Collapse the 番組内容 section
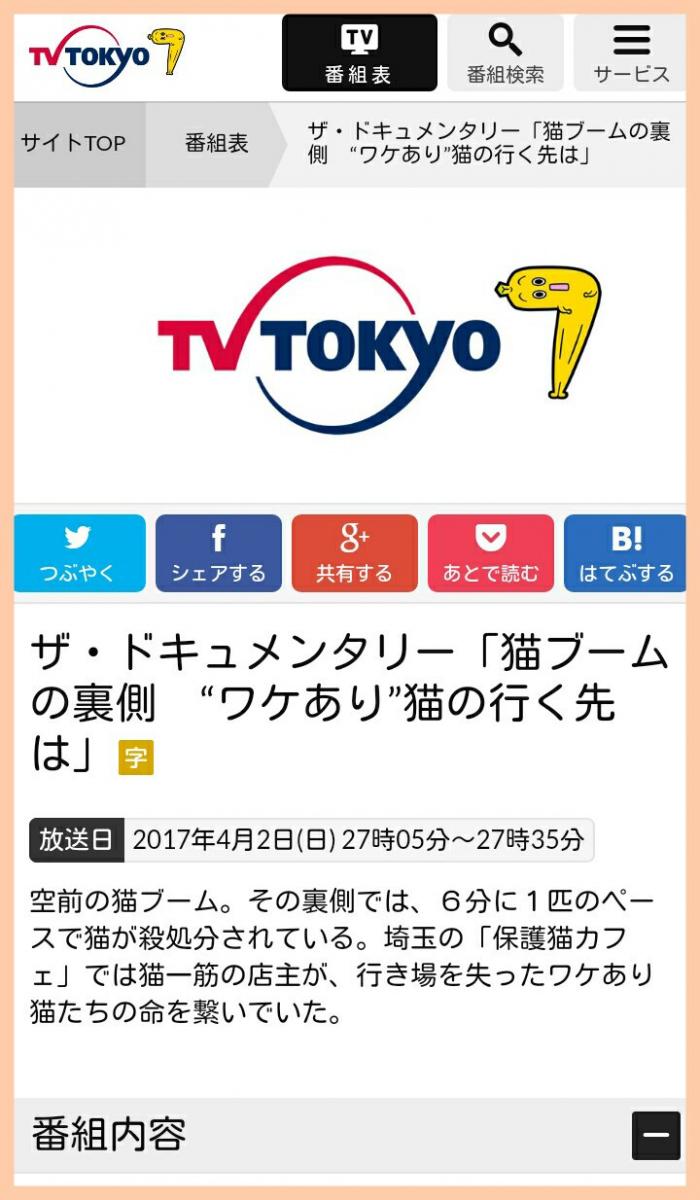This screenshot has width=700, height=1200. tap(656, 1135)
